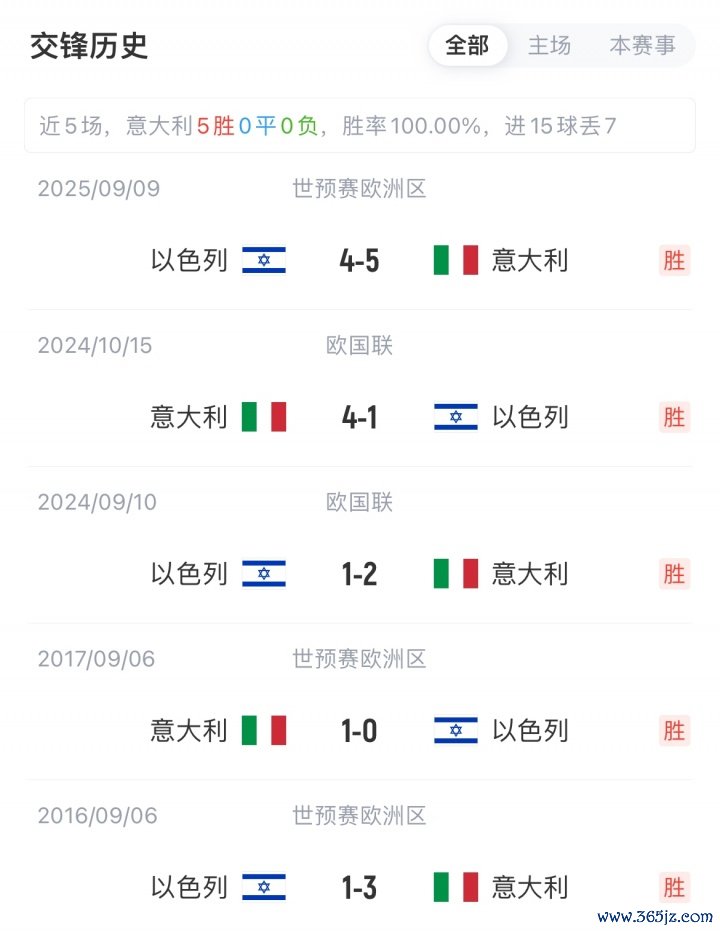This screenshot has height=932, width=720.
Task: Select the 全部 filter tab
Action: 467,46
